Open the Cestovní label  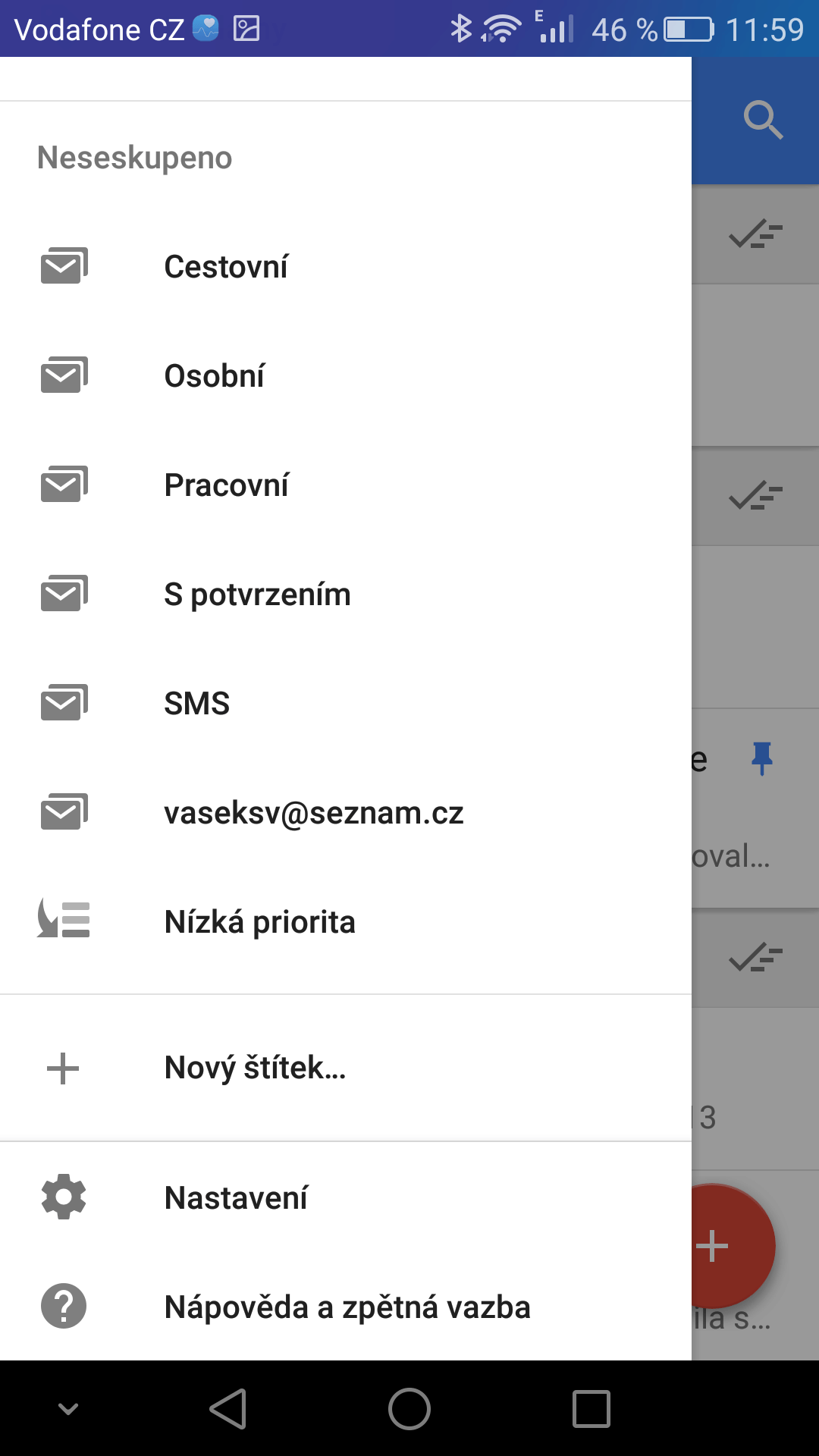pos(346,267)
